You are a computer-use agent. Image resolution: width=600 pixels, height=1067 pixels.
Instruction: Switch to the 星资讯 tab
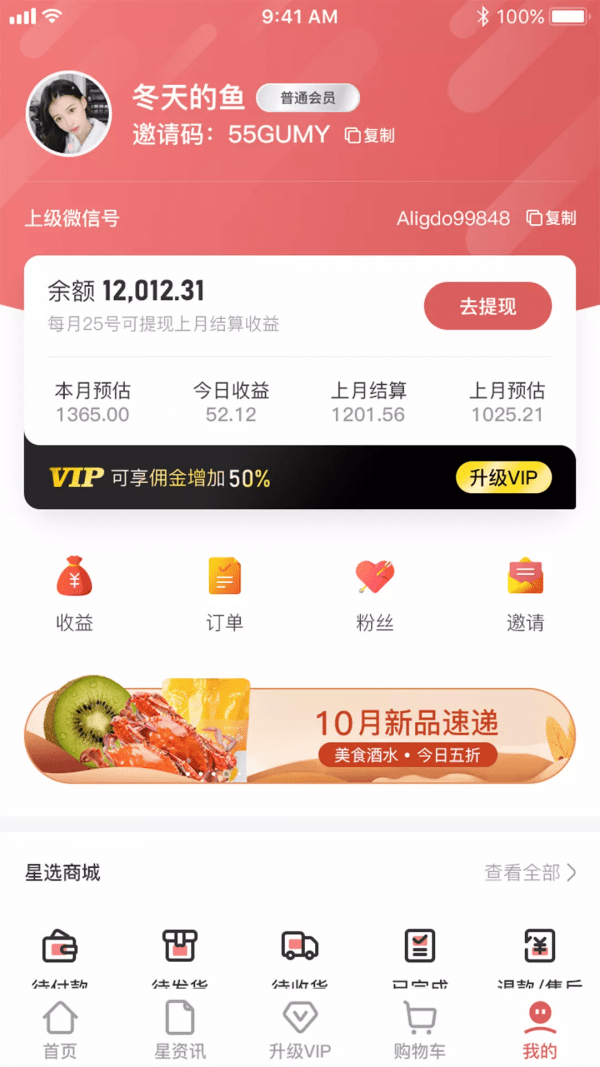[x=180, y=1030]
